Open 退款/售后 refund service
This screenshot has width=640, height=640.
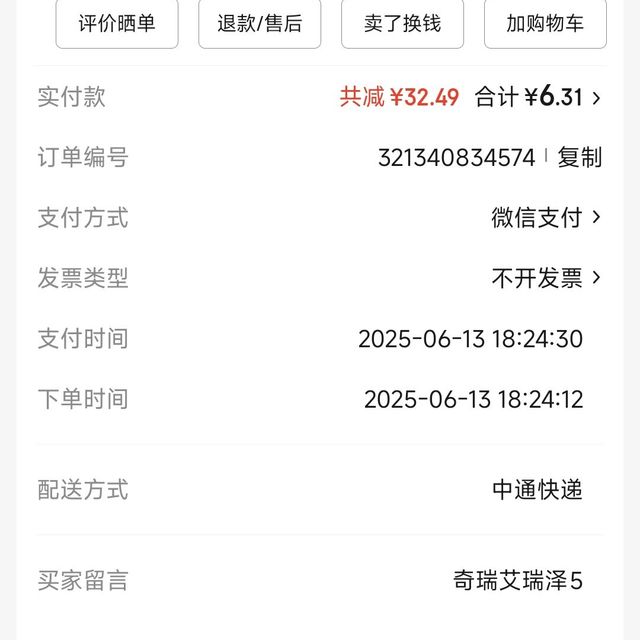click(x=260, y=23)
